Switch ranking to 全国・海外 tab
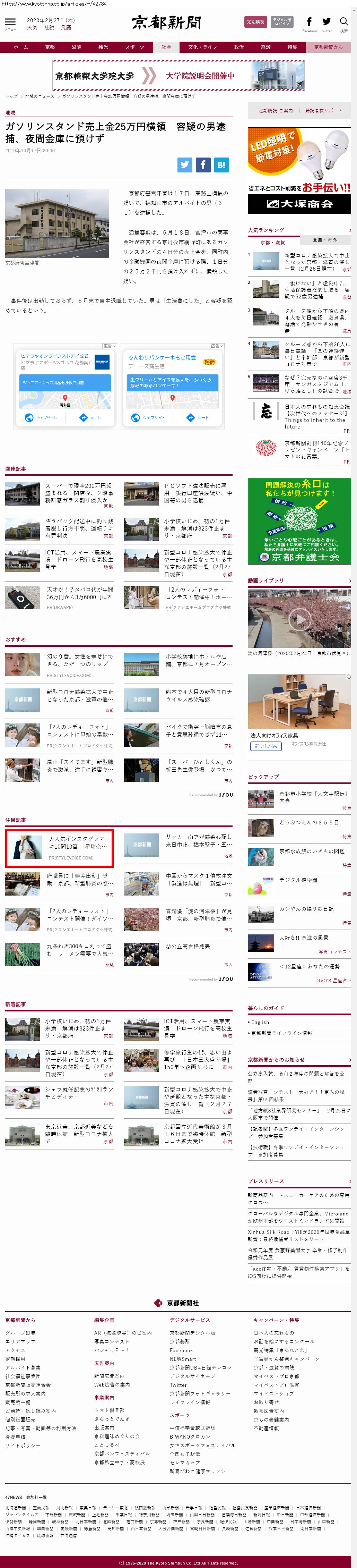 tap(324, 240)
